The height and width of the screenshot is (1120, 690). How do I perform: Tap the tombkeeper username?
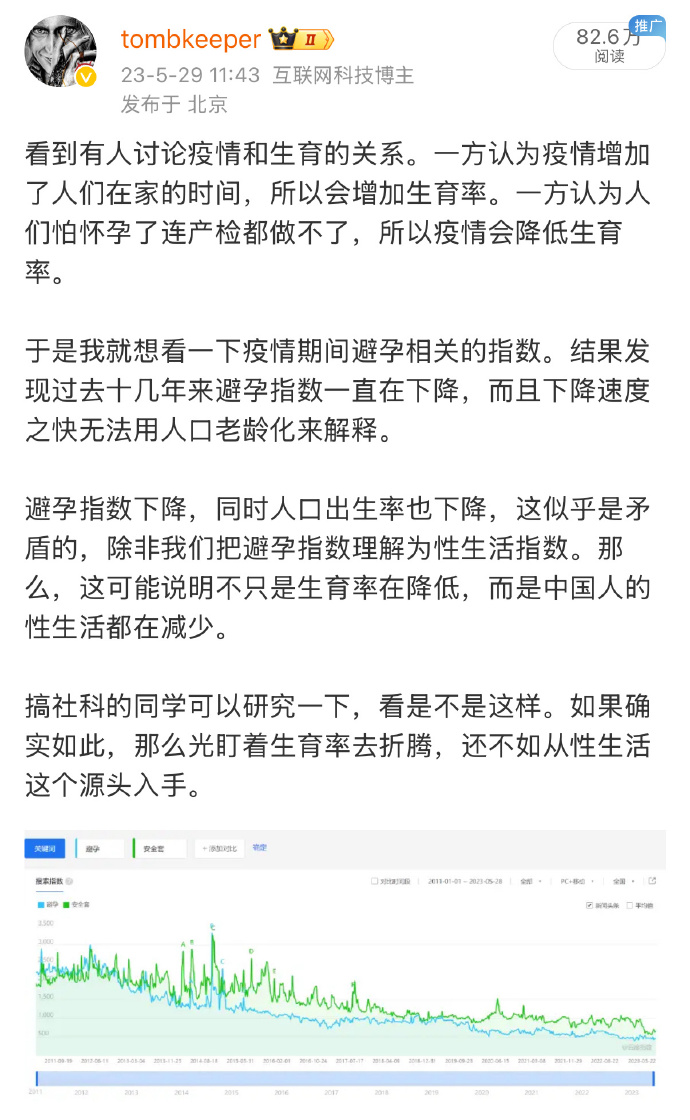[x=191, y=39]
